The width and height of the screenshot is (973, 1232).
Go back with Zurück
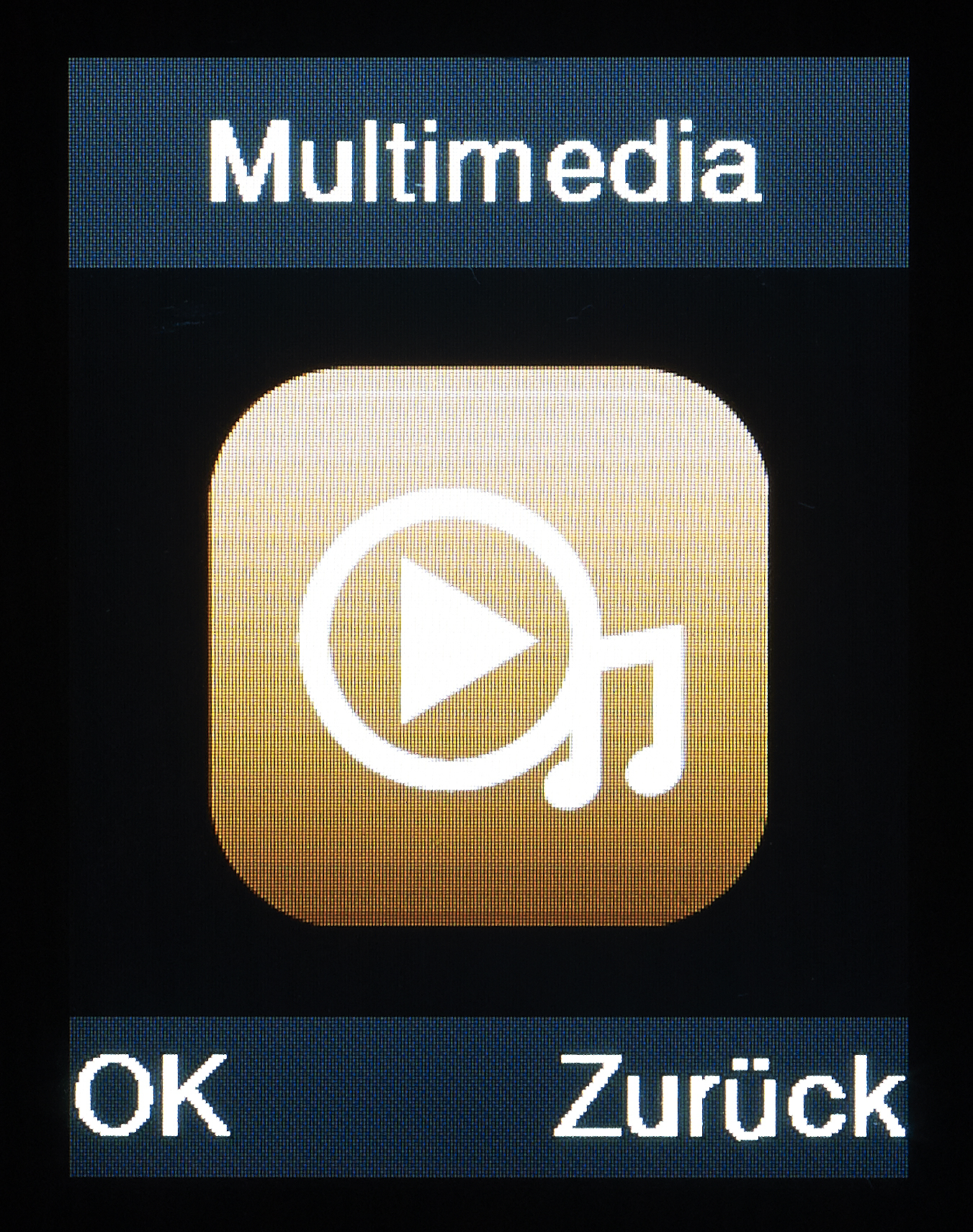(729, 1094)
